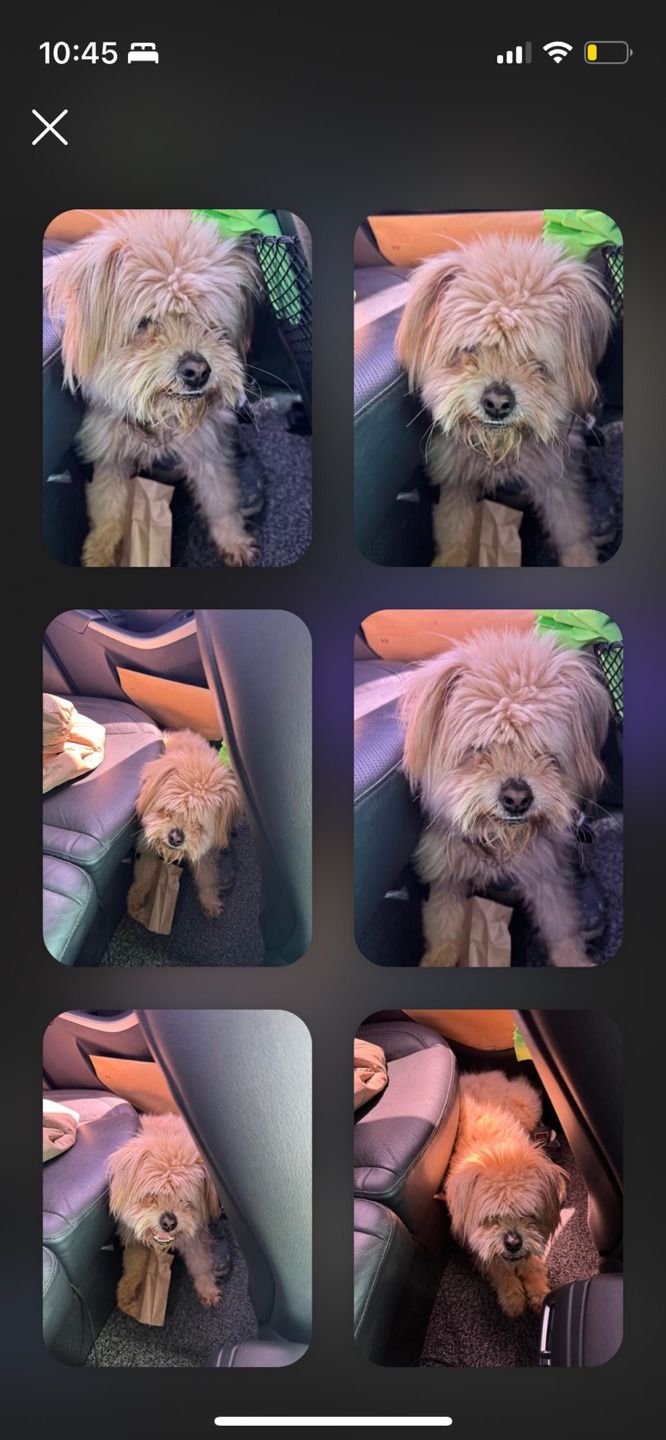
Task: Open the last photo of dog lying down
Action: 488,1188
